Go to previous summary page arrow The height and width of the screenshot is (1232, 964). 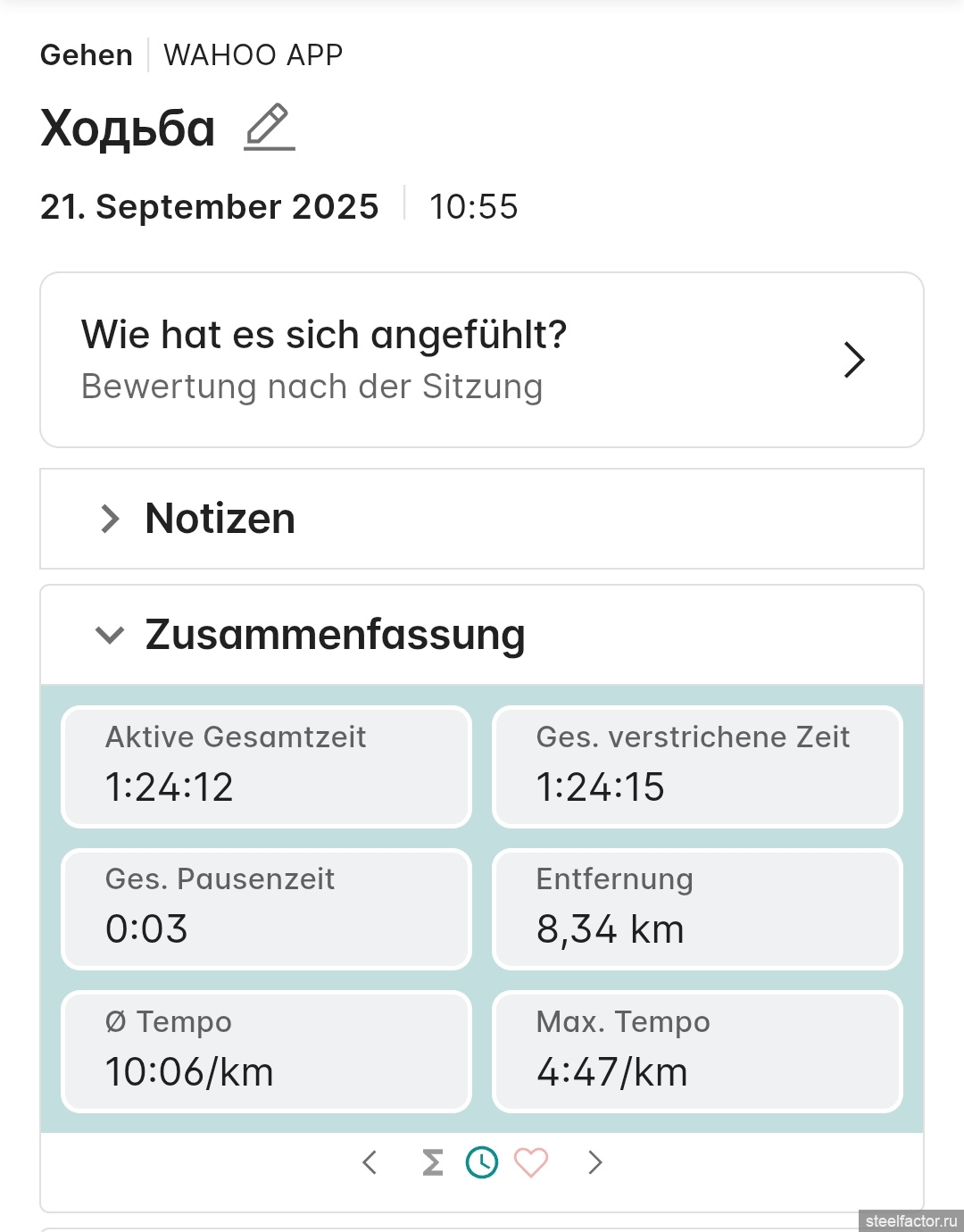[370, 1162]
